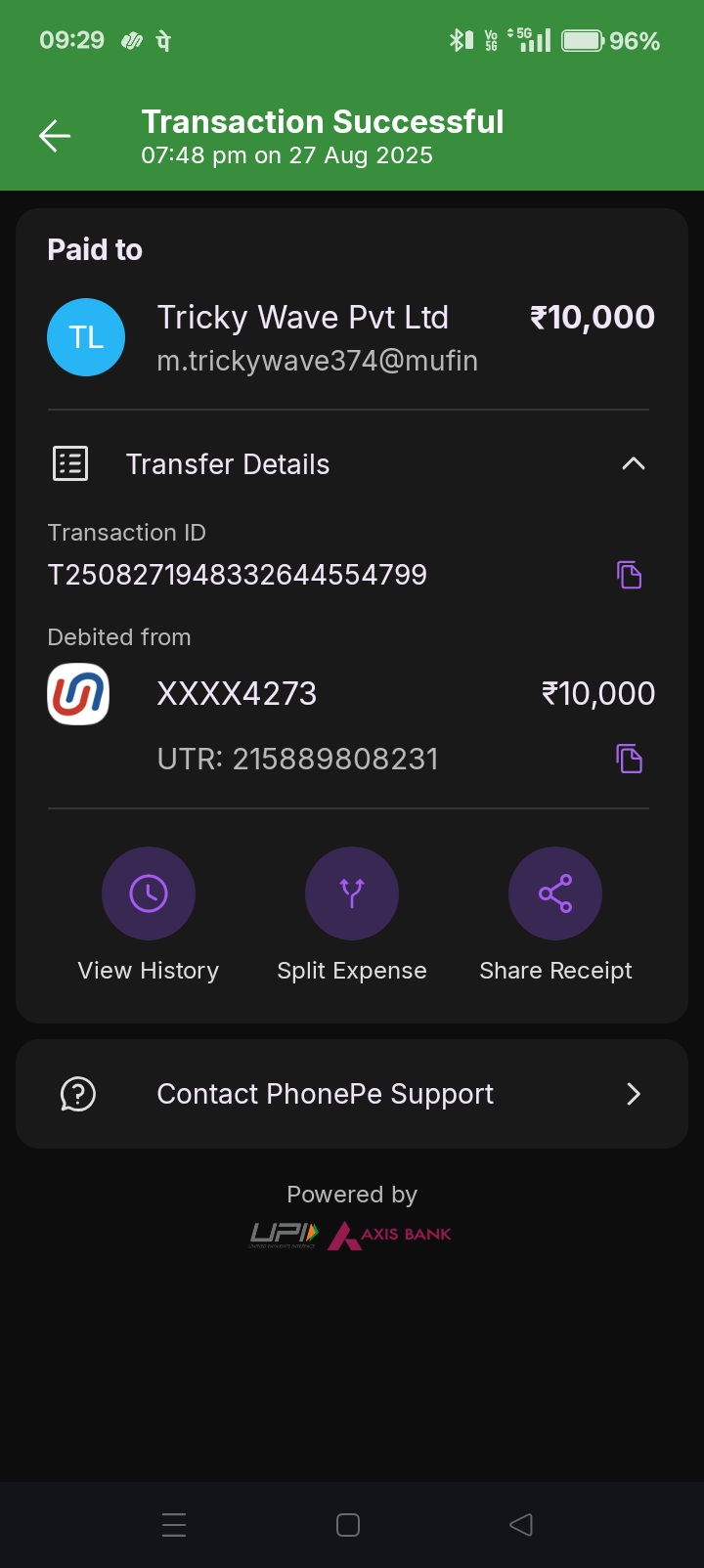Go back using the header arrow
The image size is (704, 1568).
pyautogui.click(x=55, y=136)
